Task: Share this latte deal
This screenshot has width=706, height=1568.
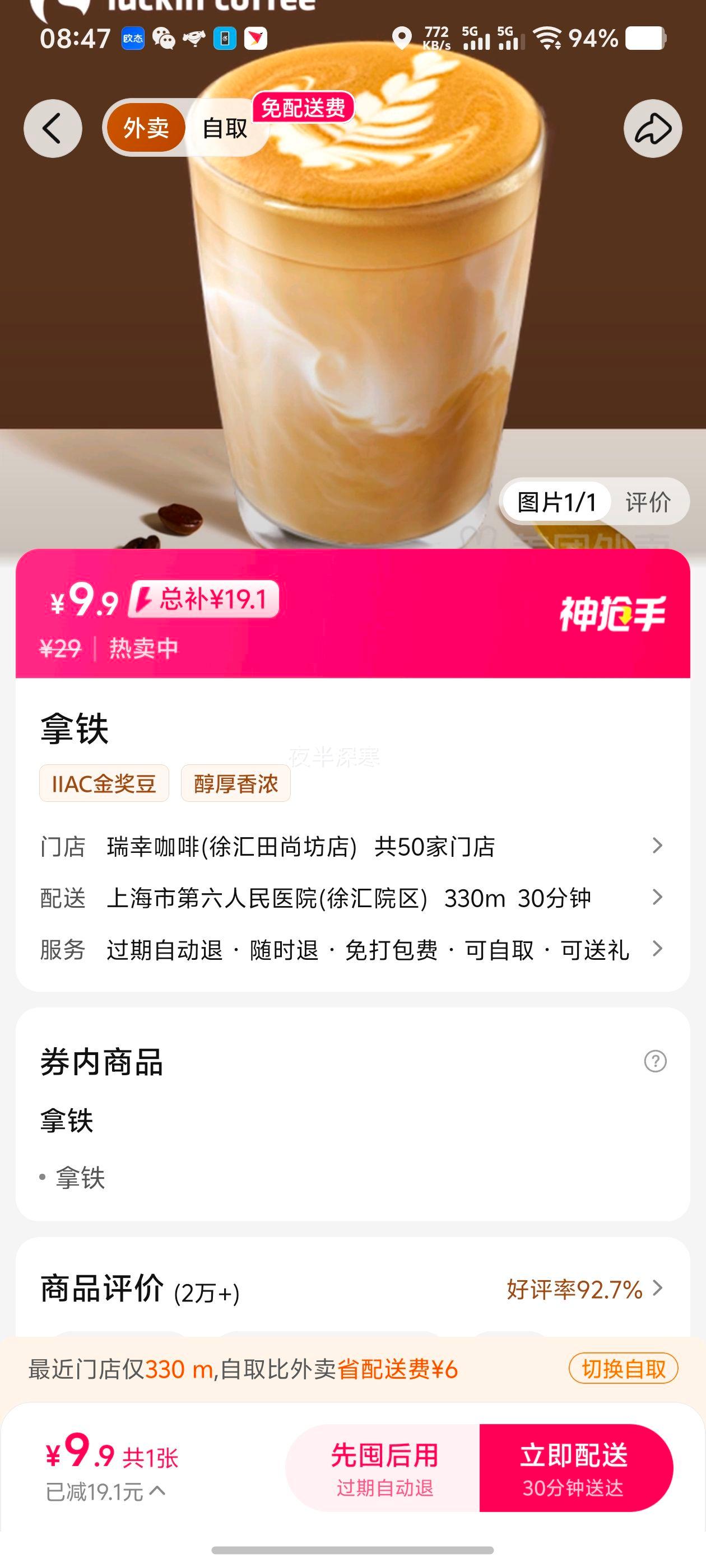Action: click(x=652, y=128)
